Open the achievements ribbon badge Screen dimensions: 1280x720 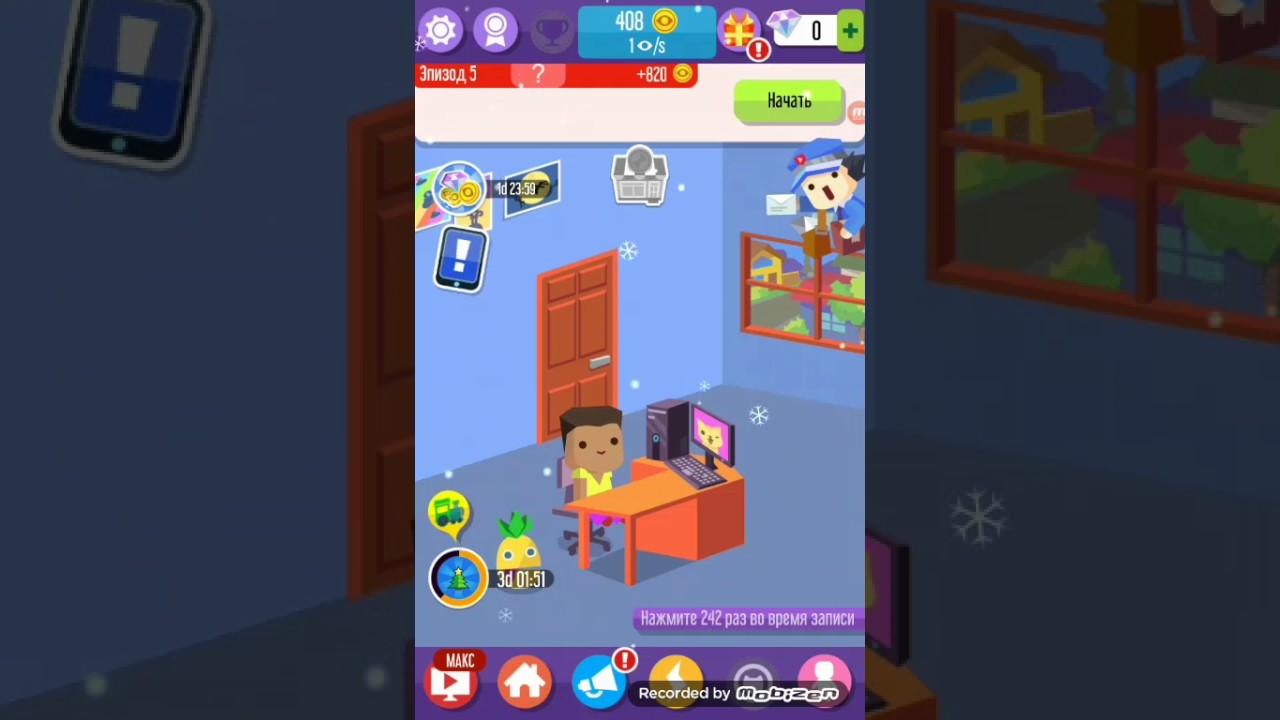click(495, 30)
